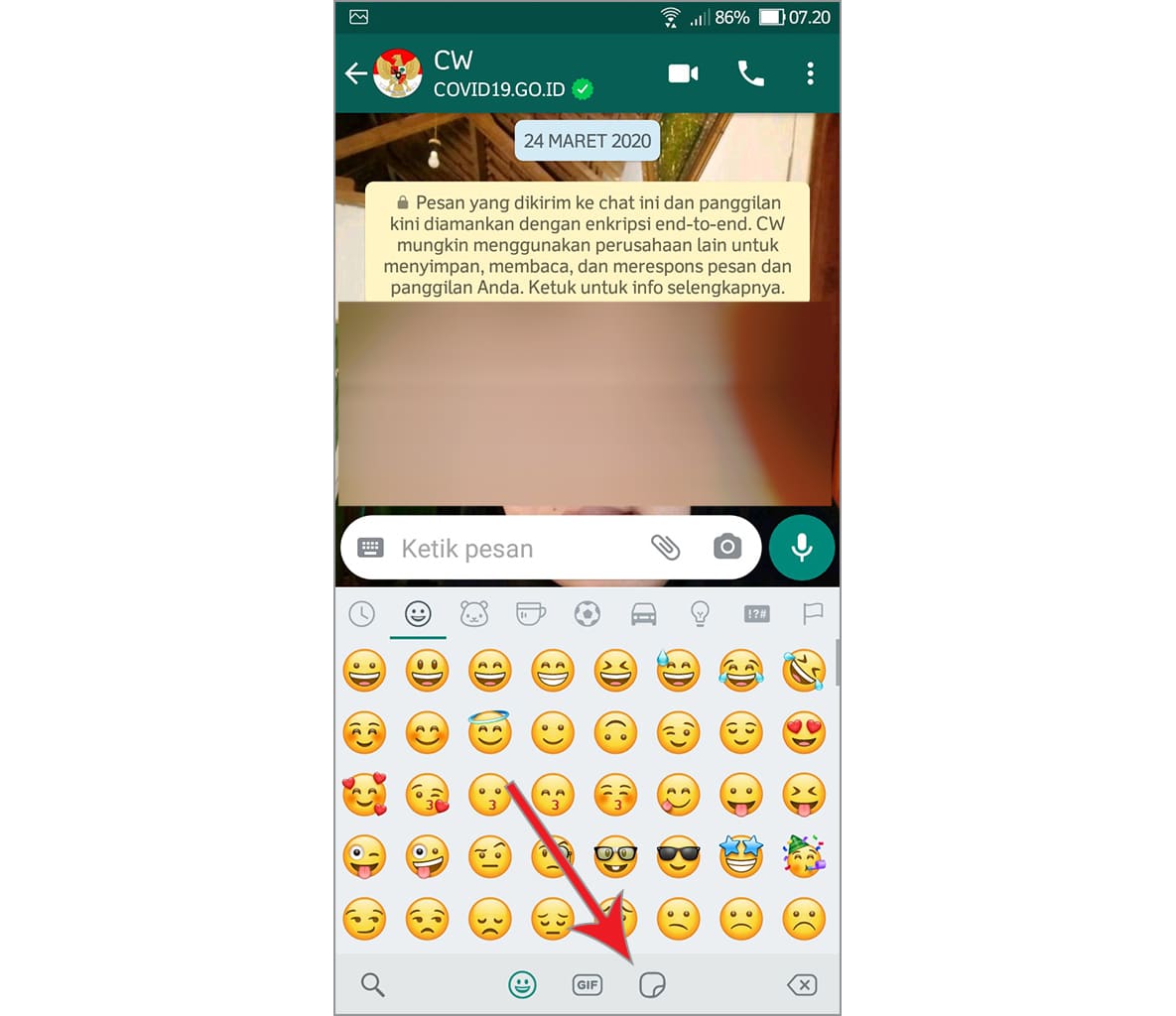
Task: Open the camera from the message bar
Action: point(727,547)
